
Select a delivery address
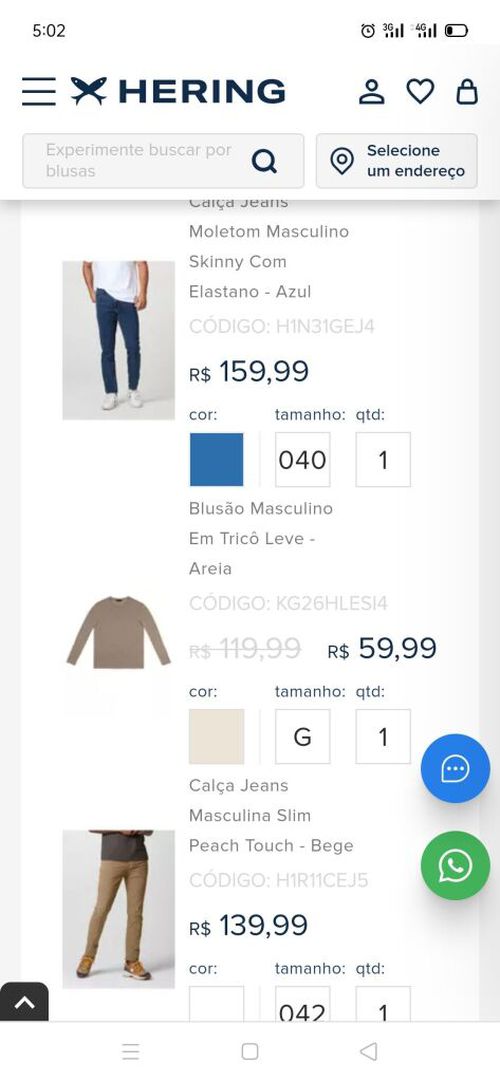pyautogui.click(x=397, y=161)
